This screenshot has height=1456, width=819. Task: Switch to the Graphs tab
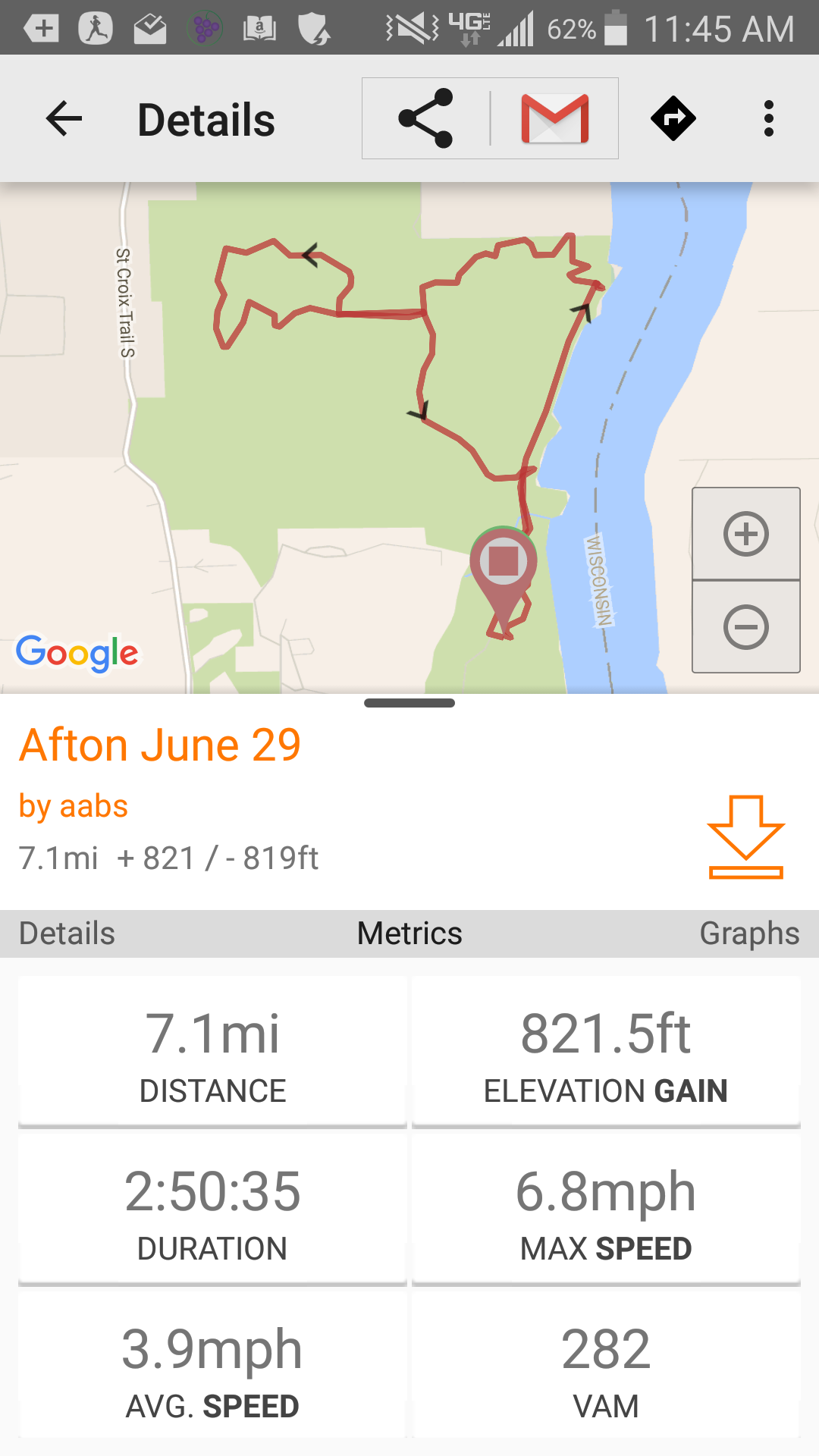(x=749, y=934)
